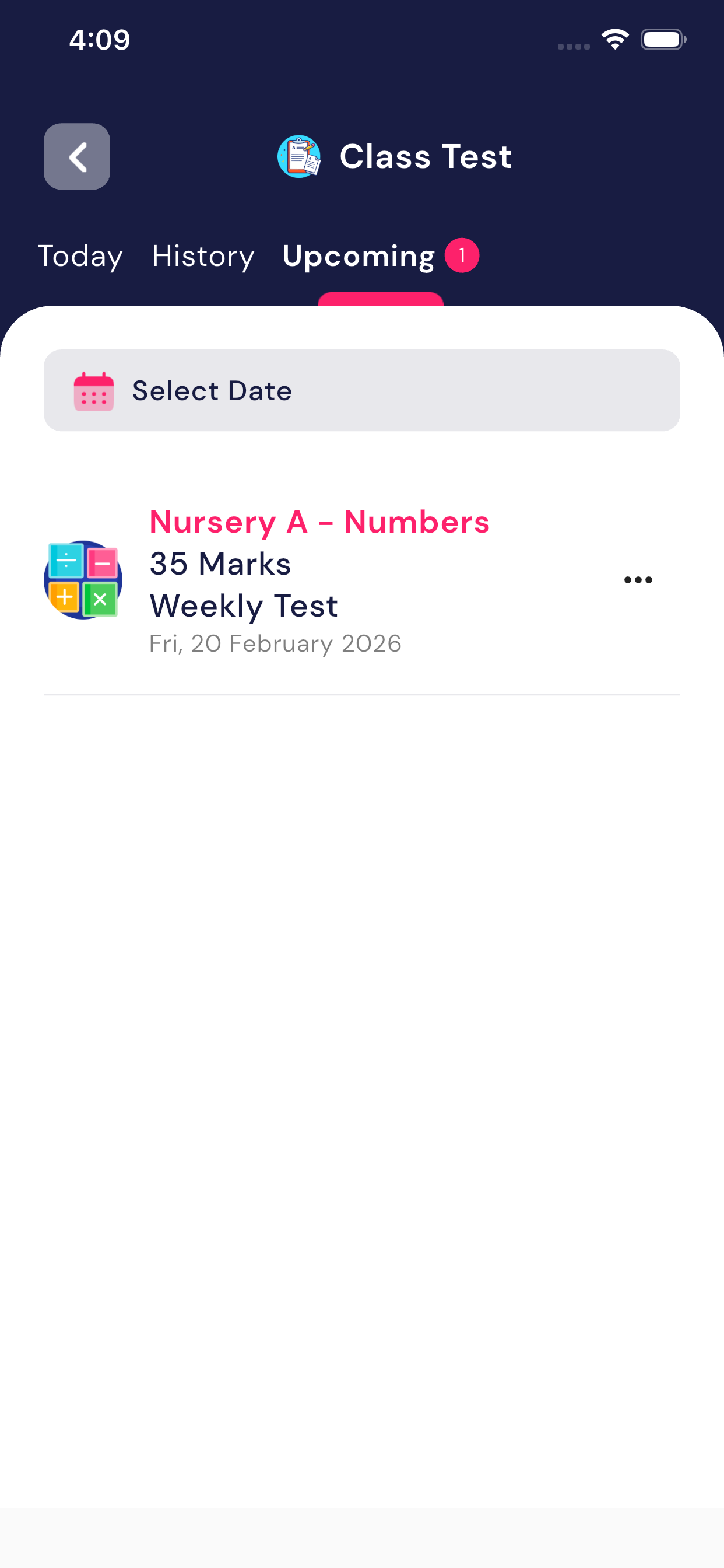Go back using the header arrow
This screenshot has width=724, height=1568.
click(77, 156)
